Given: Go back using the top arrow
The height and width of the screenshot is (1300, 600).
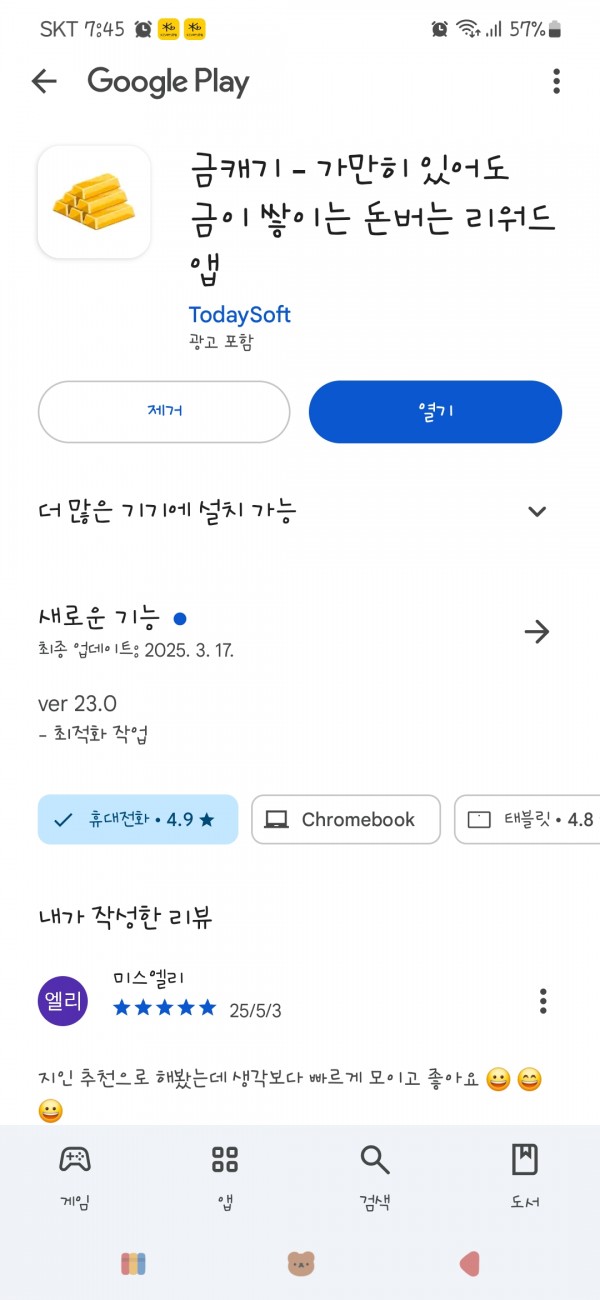Looking at the screenshot, I should pyautogui.click(x=44, y=82).
